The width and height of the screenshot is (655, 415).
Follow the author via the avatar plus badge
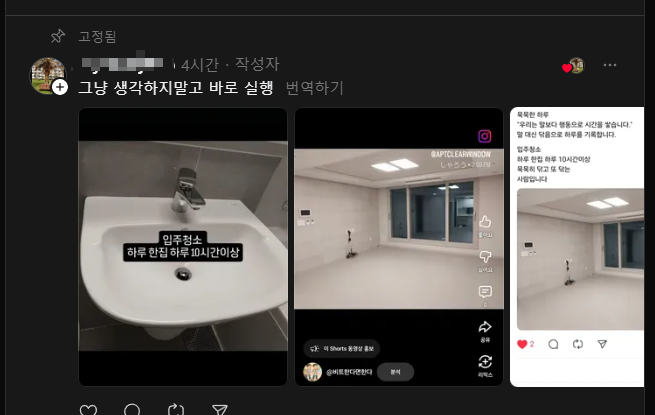coord(60,88)
